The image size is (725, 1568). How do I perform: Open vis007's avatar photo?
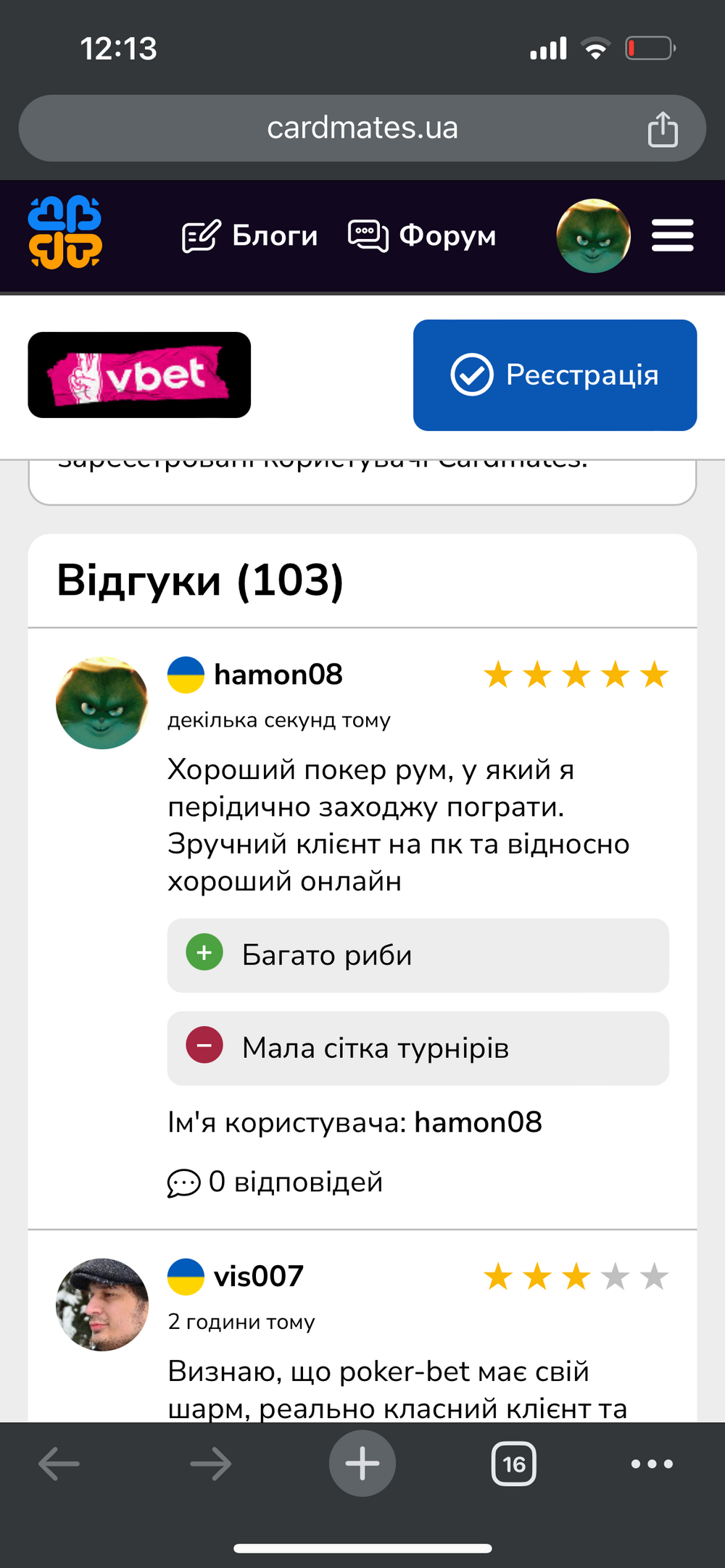tap(102, 1304)
